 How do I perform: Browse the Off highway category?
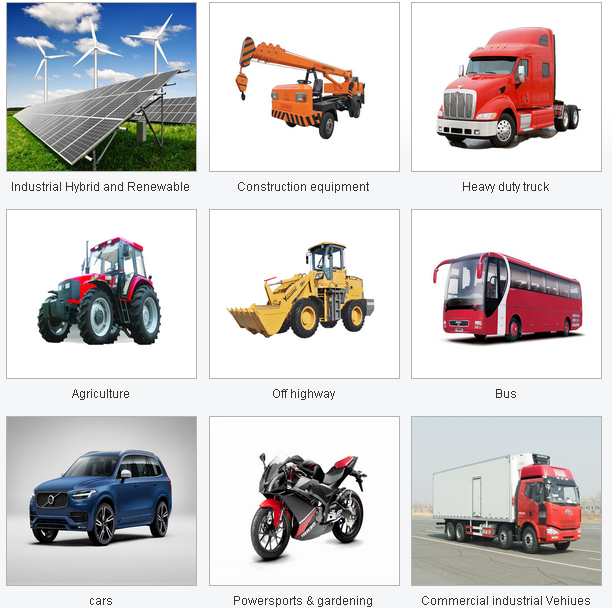[303, 294]
